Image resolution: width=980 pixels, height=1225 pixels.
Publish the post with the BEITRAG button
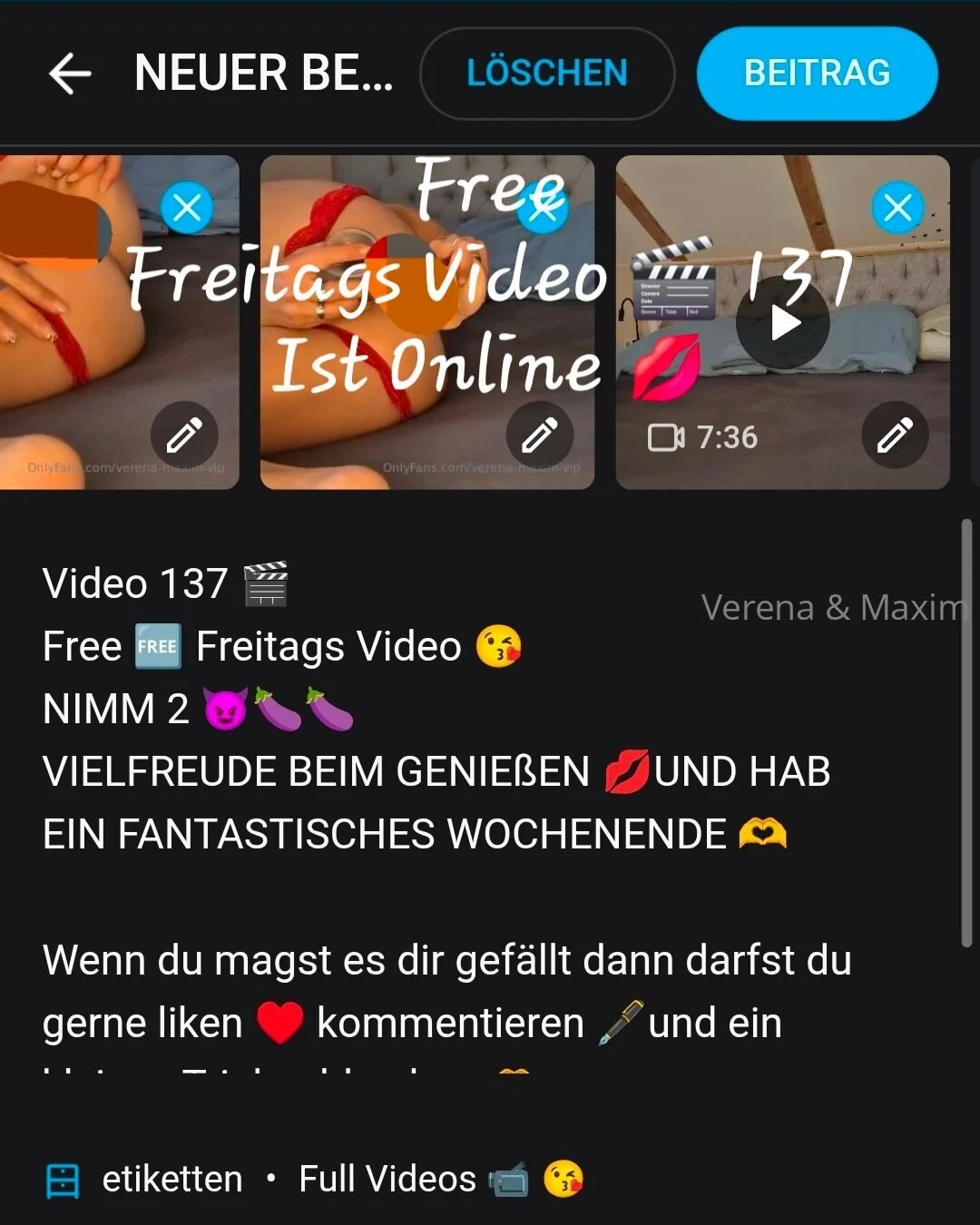pos(817,73)
